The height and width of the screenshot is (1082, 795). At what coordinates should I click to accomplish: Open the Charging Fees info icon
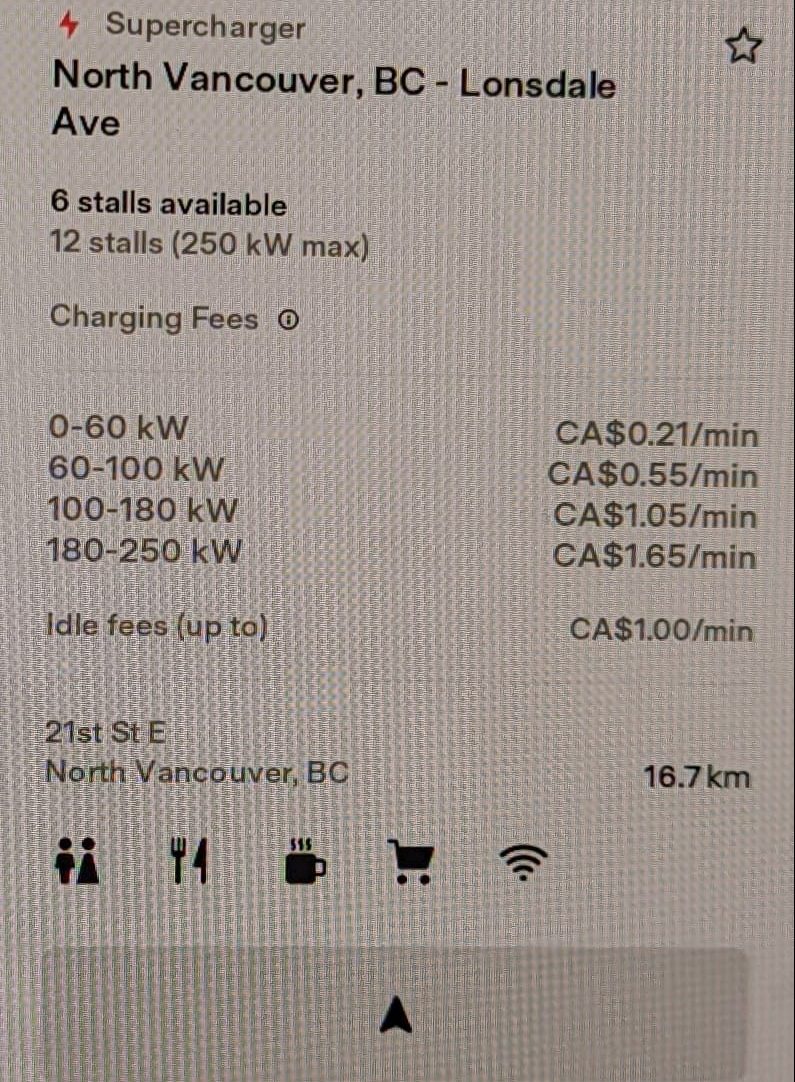click(288, 321)
